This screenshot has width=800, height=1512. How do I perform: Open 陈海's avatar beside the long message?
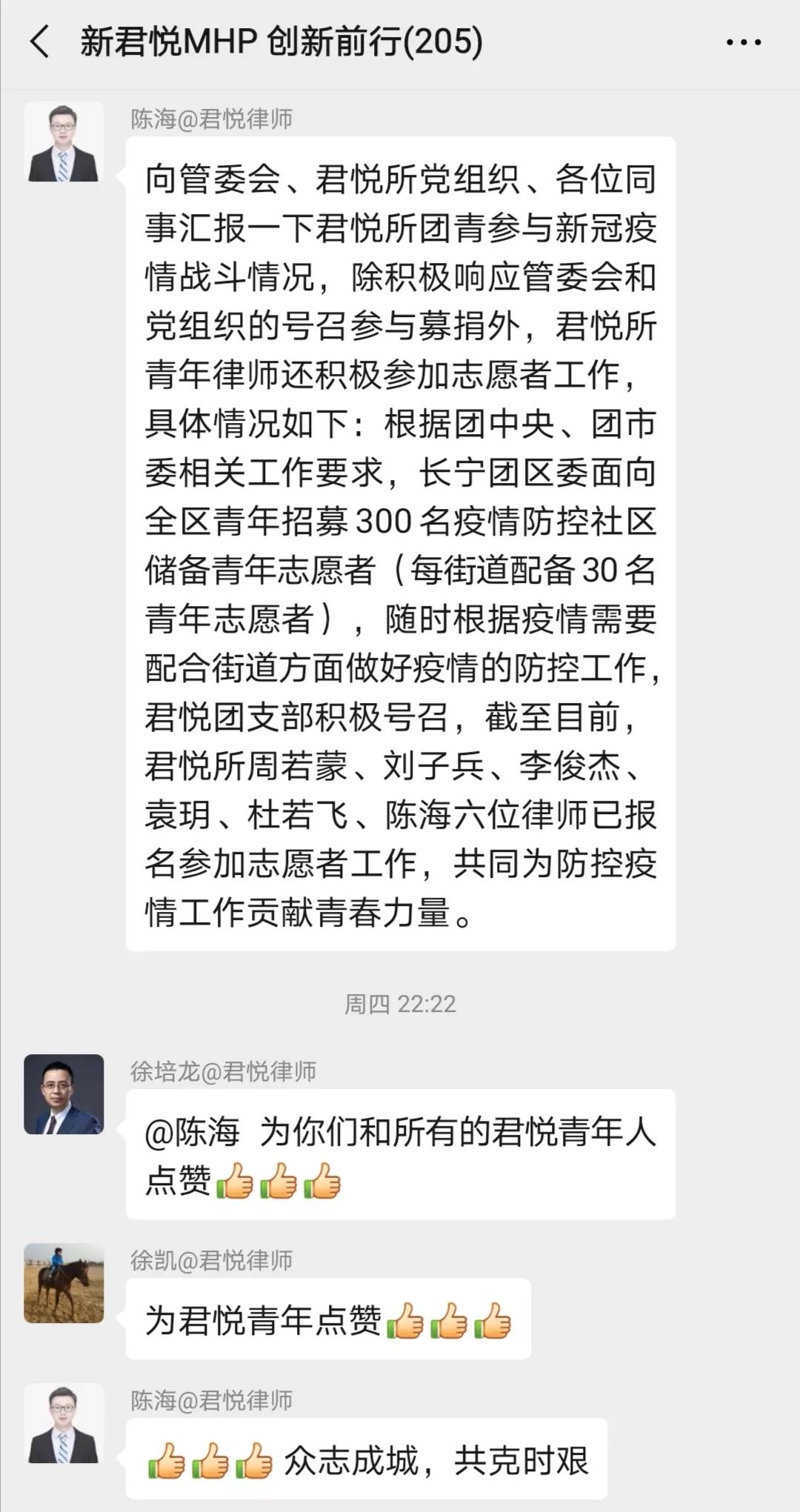coord(64,142)
